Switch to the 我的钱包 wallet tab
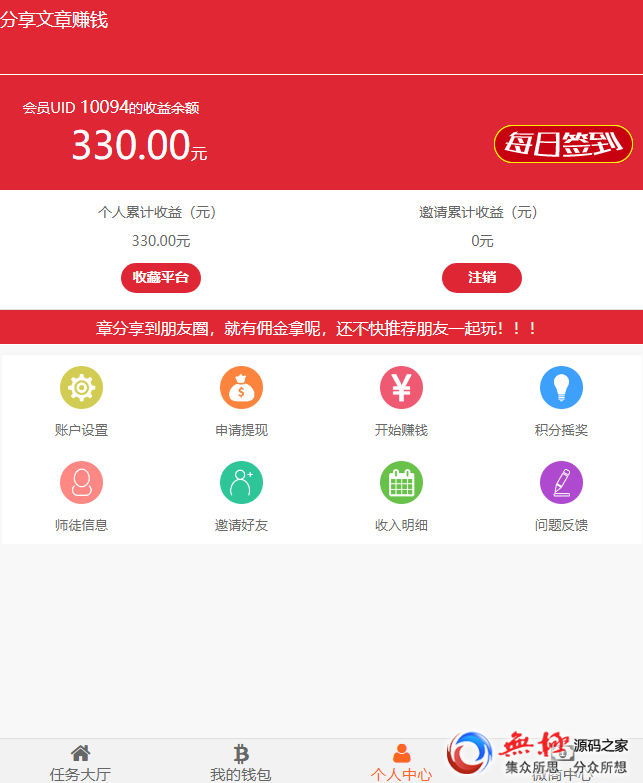Viewport: 643px width, 783px height. coord(240,762)
